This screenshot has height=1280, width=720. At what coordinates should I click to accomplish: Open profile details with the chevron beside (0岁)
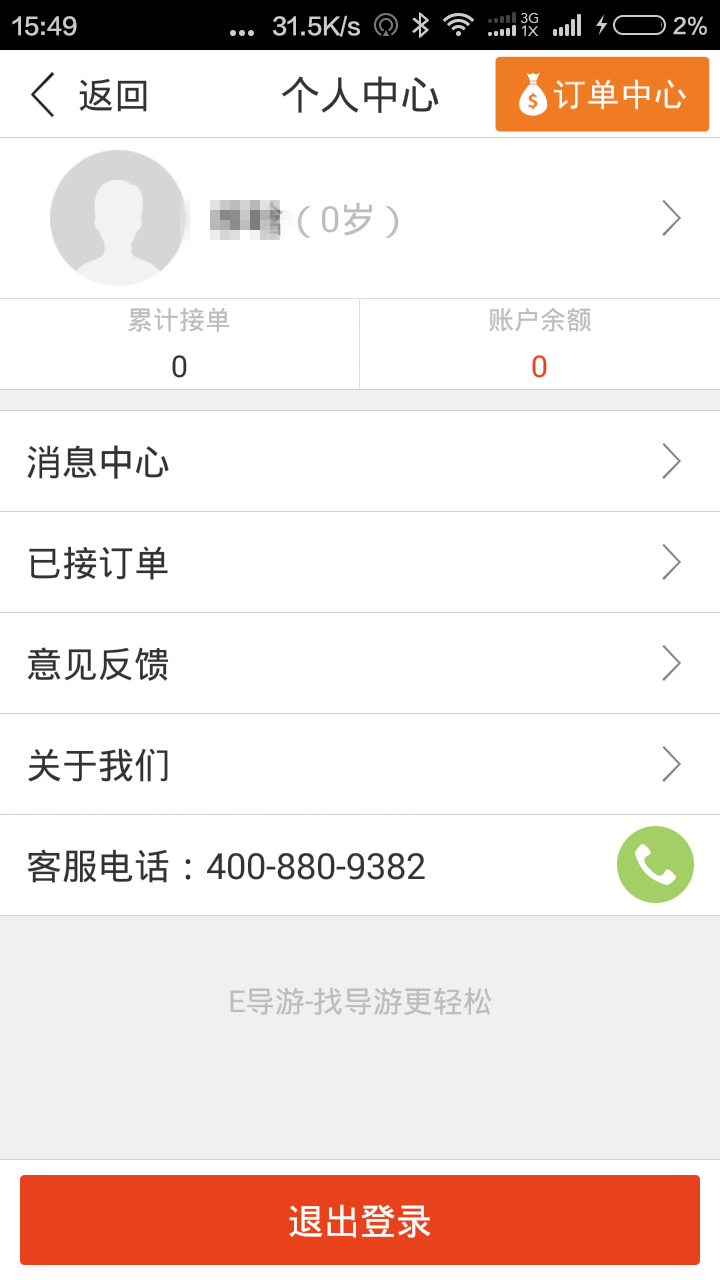(x=671, y=217)
